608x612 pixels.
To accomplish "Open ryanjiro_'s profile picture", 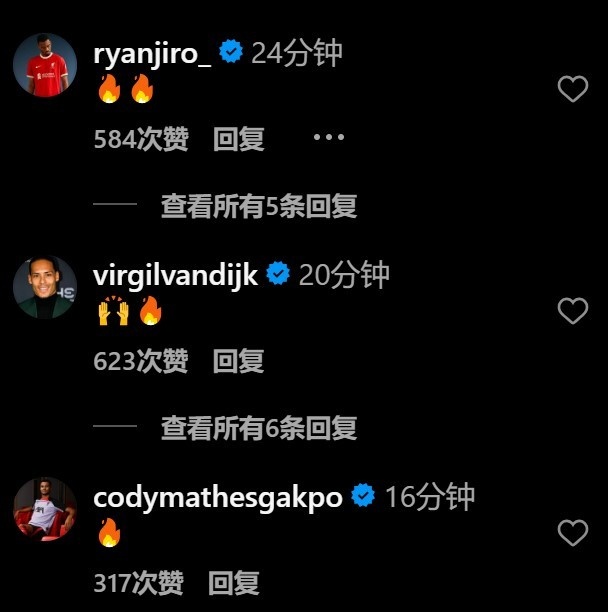I will click(x=45, y=65).
